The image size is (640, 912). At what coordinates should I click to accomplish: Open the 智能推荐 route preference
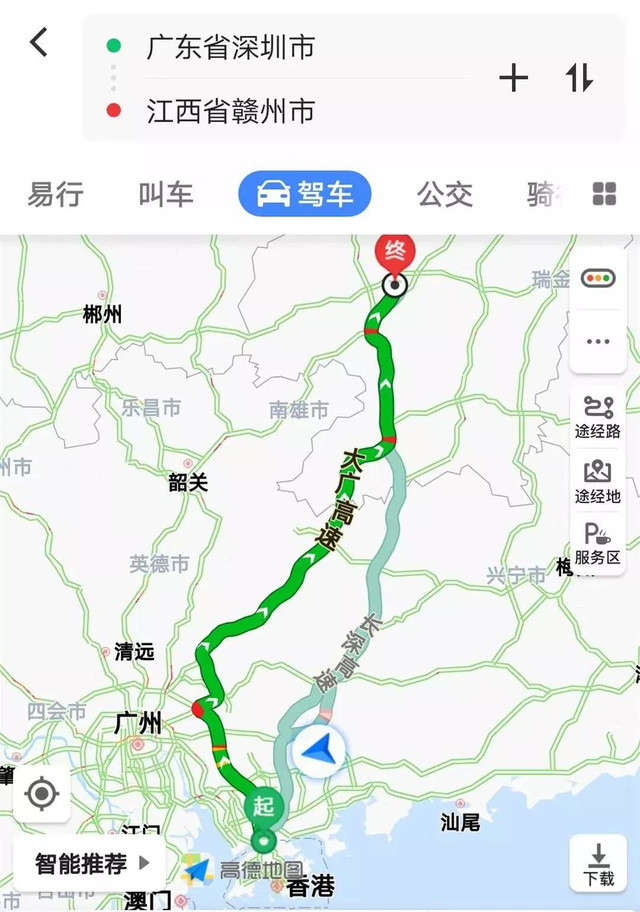coord(90,863)
